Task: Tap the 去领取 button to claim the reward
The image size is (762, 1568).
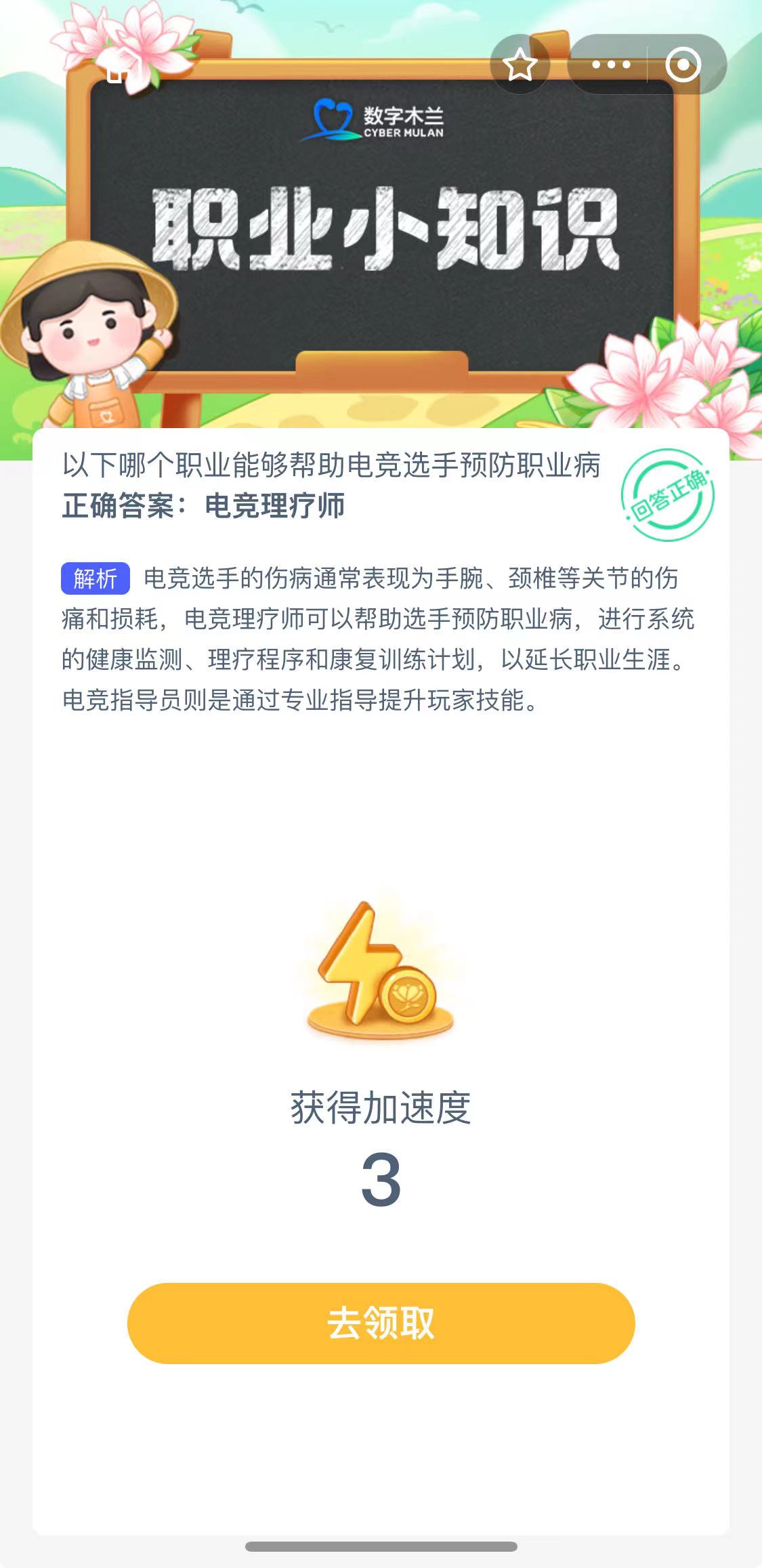Action: pyautogui.click(x=381, y=1322)
